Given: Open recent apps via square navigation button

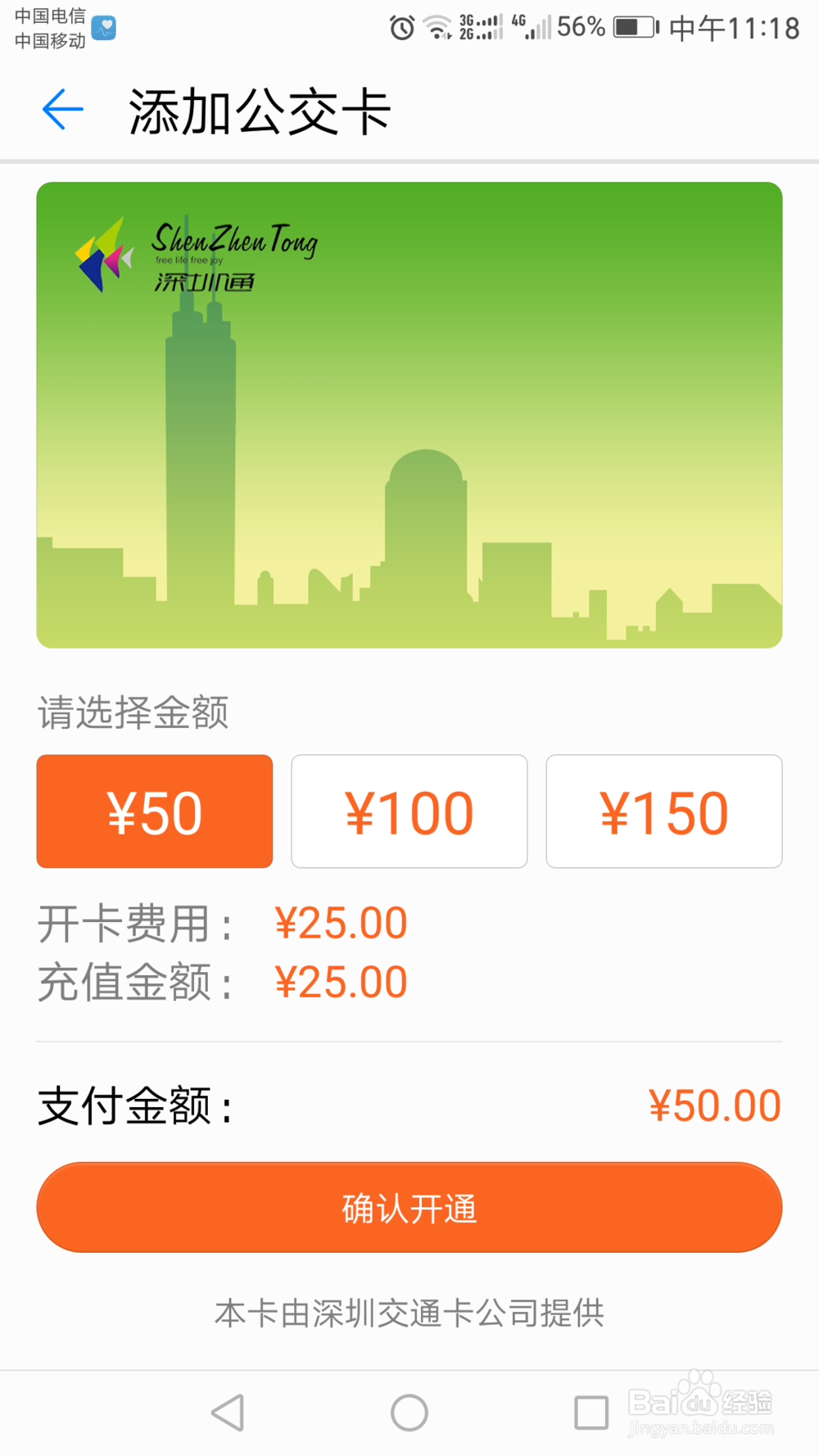Looking at the screenshot, I should pyautogui.click(x=591, y=1412).
